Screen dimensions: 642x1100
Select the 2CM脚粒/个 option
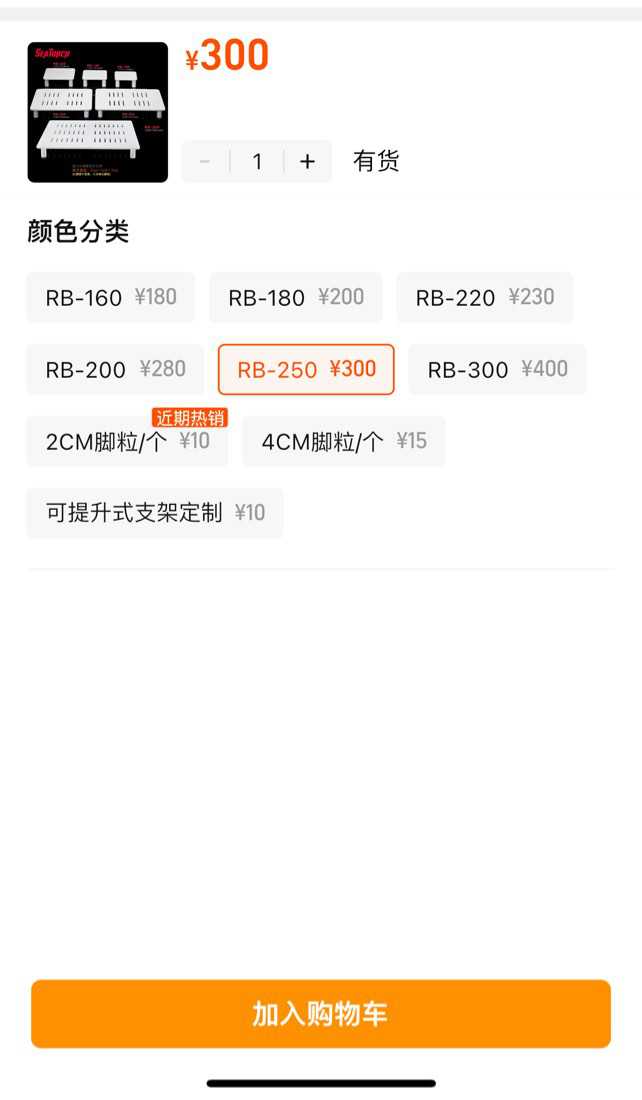pyautogui.click(x=127, y=442)
